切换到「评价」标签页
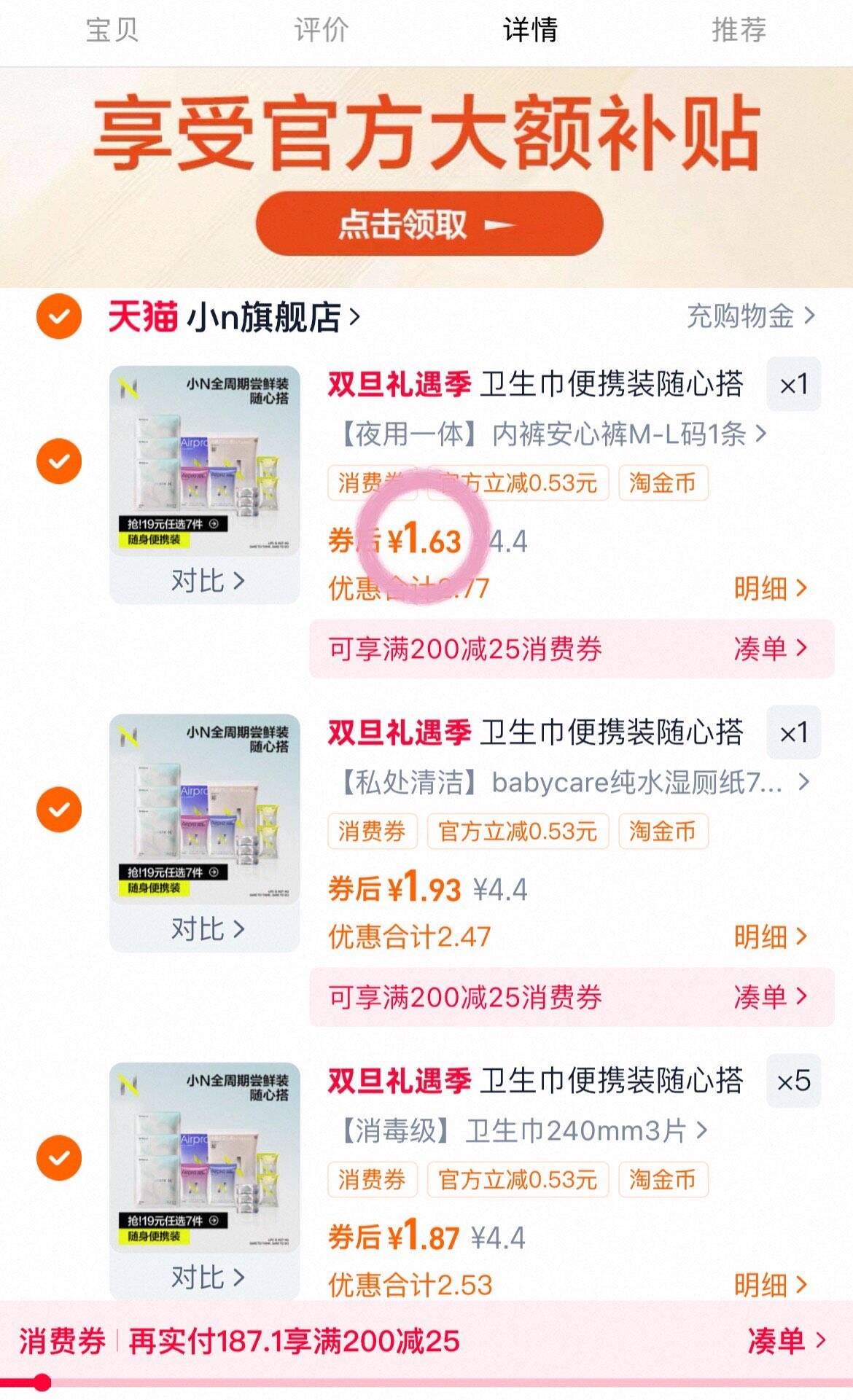Image resolution: width=853 pixels, height=1400 pixels. (321, 30)
